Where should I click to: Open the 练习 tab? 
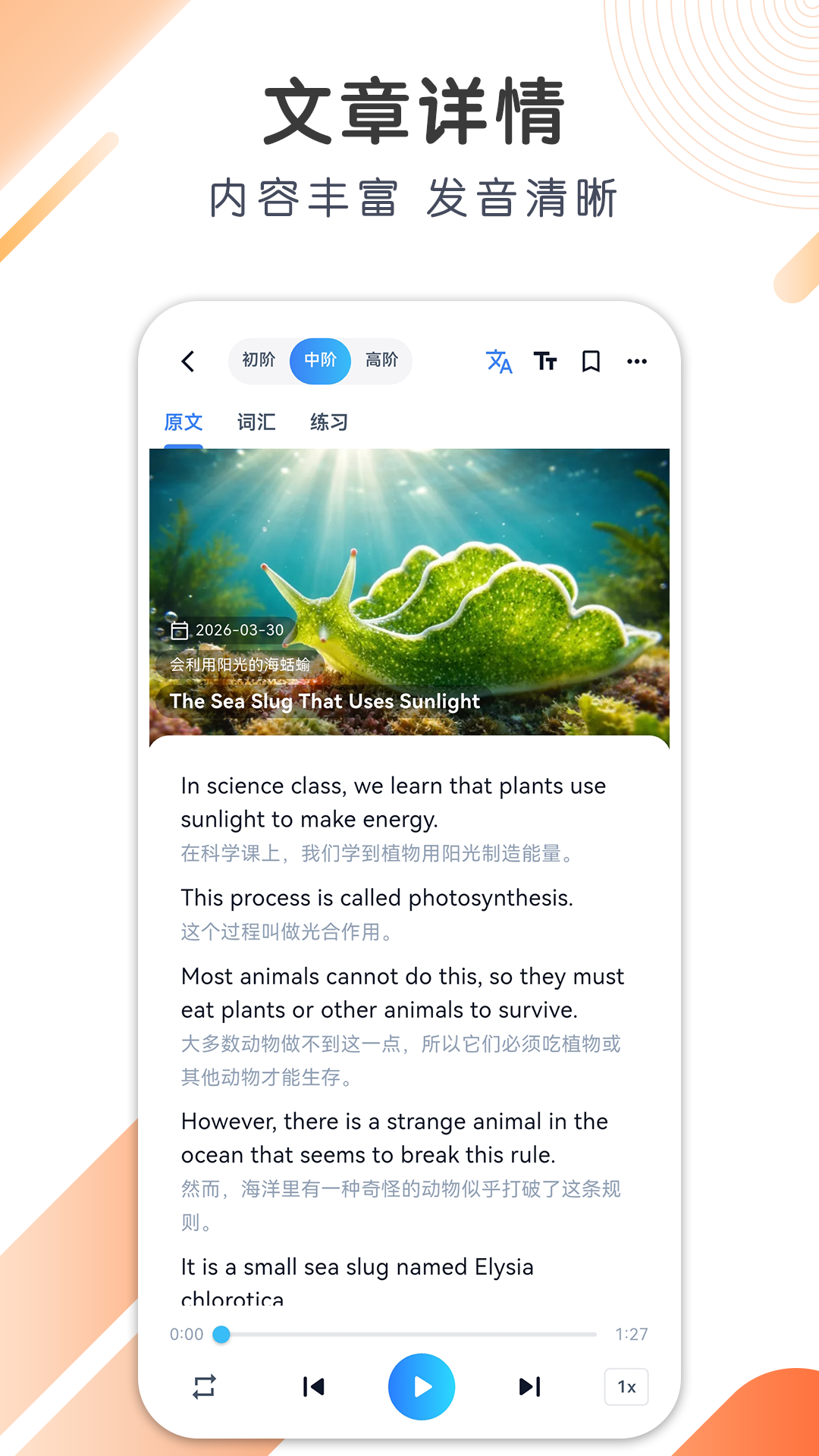pos(329,422)
